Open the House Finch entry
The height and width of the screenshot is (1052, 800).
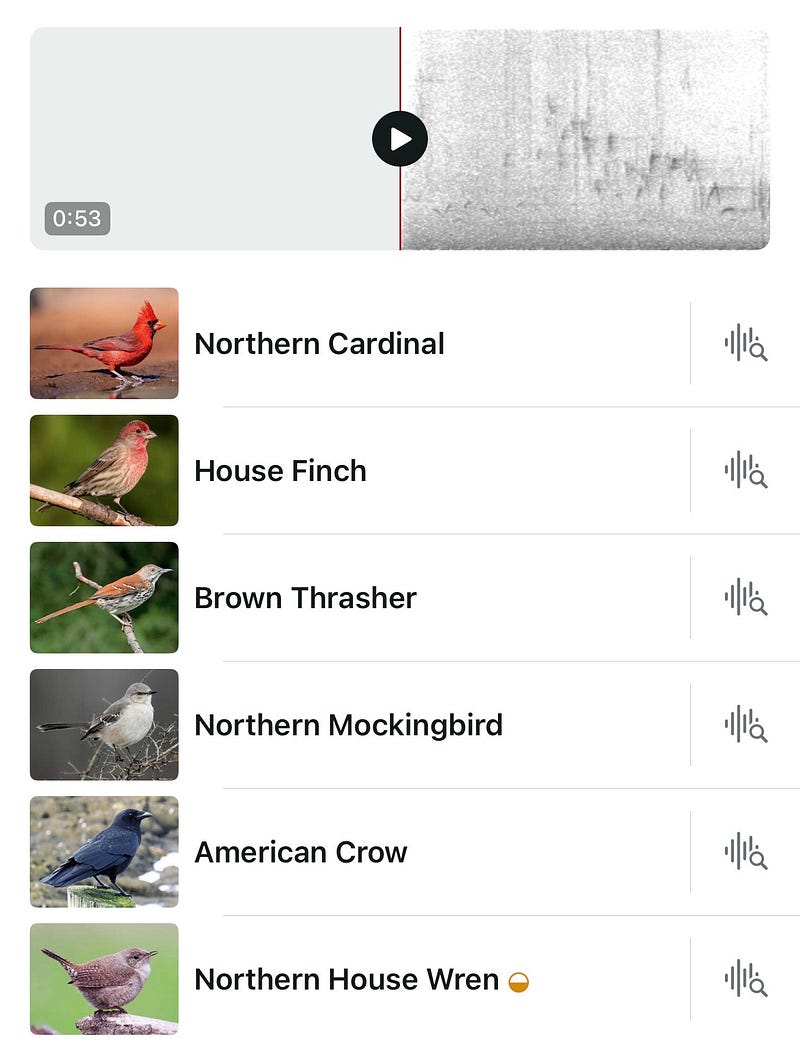point(280,471)
